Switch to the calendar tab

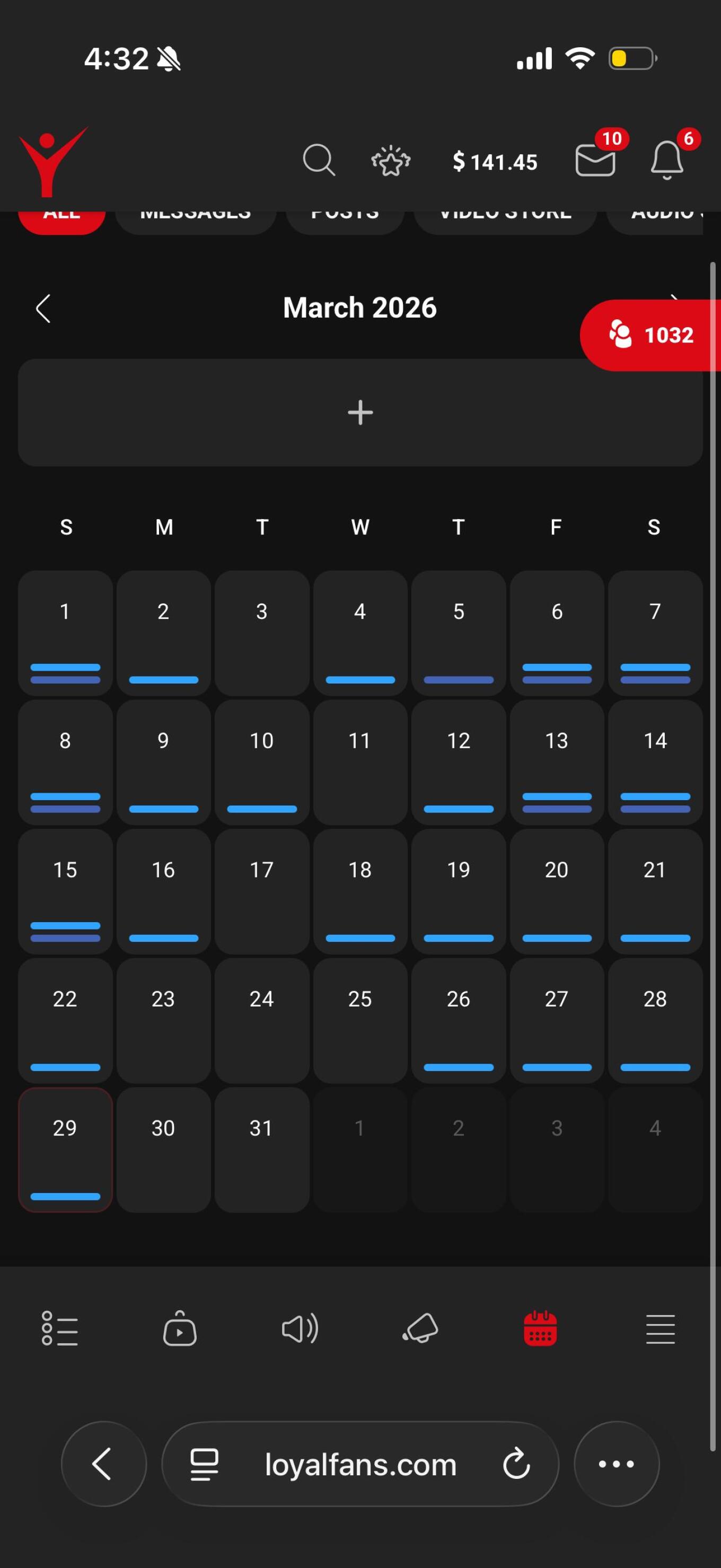(x=540, y=1329)
